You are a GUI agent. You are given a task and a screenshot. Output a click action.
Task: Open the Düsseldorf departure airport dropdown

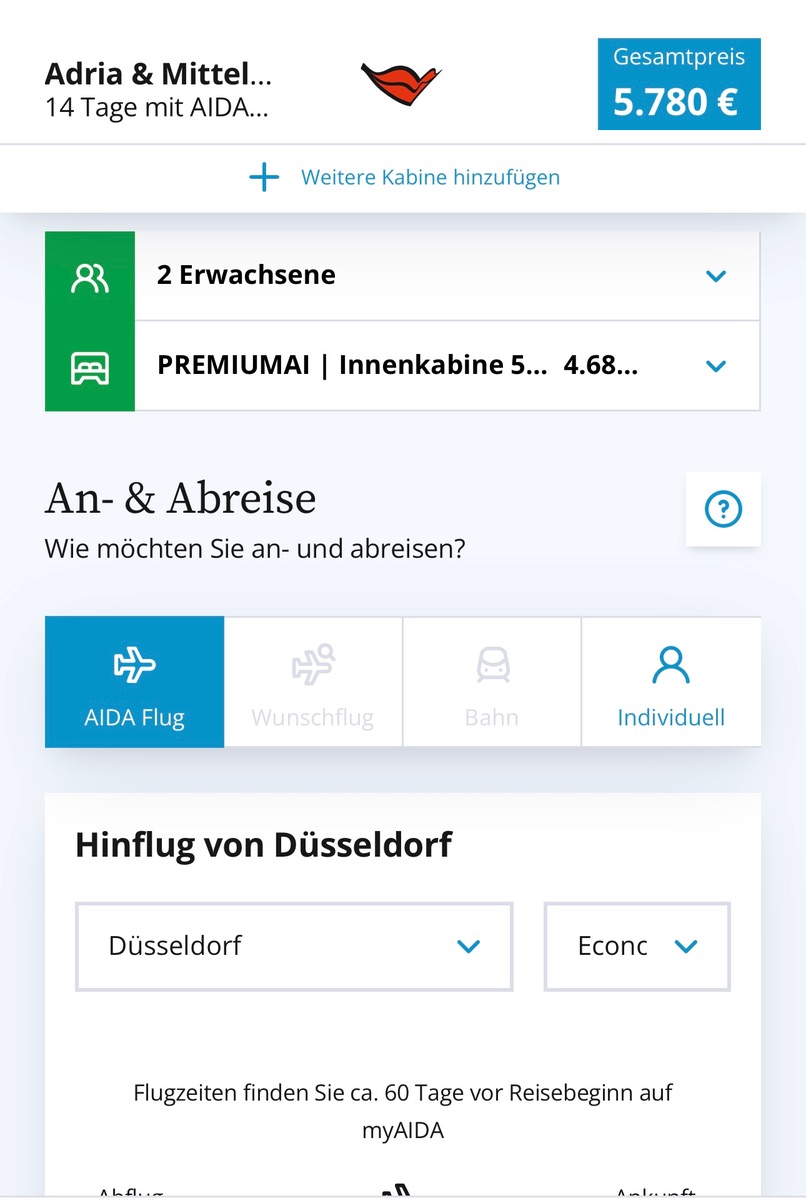[x=294, y=946]
